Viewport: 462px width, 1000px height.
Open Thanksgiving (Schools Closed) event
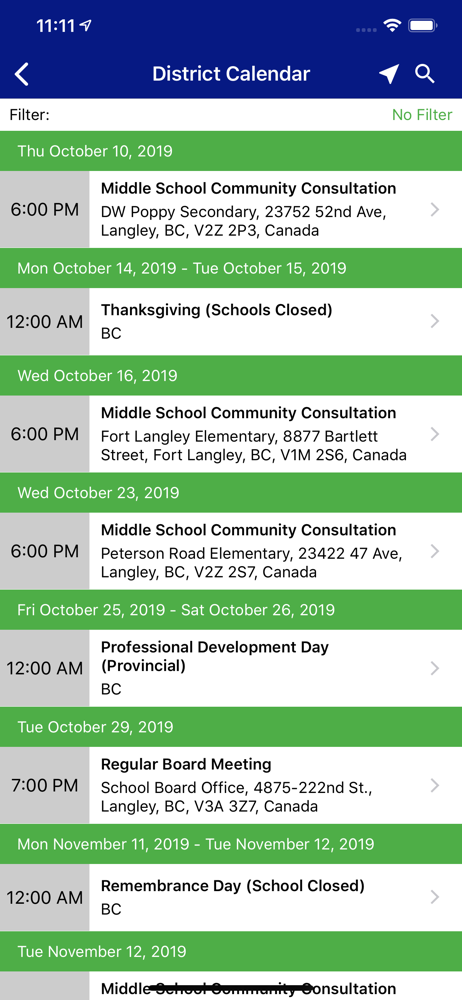click(x=231, y=321)
